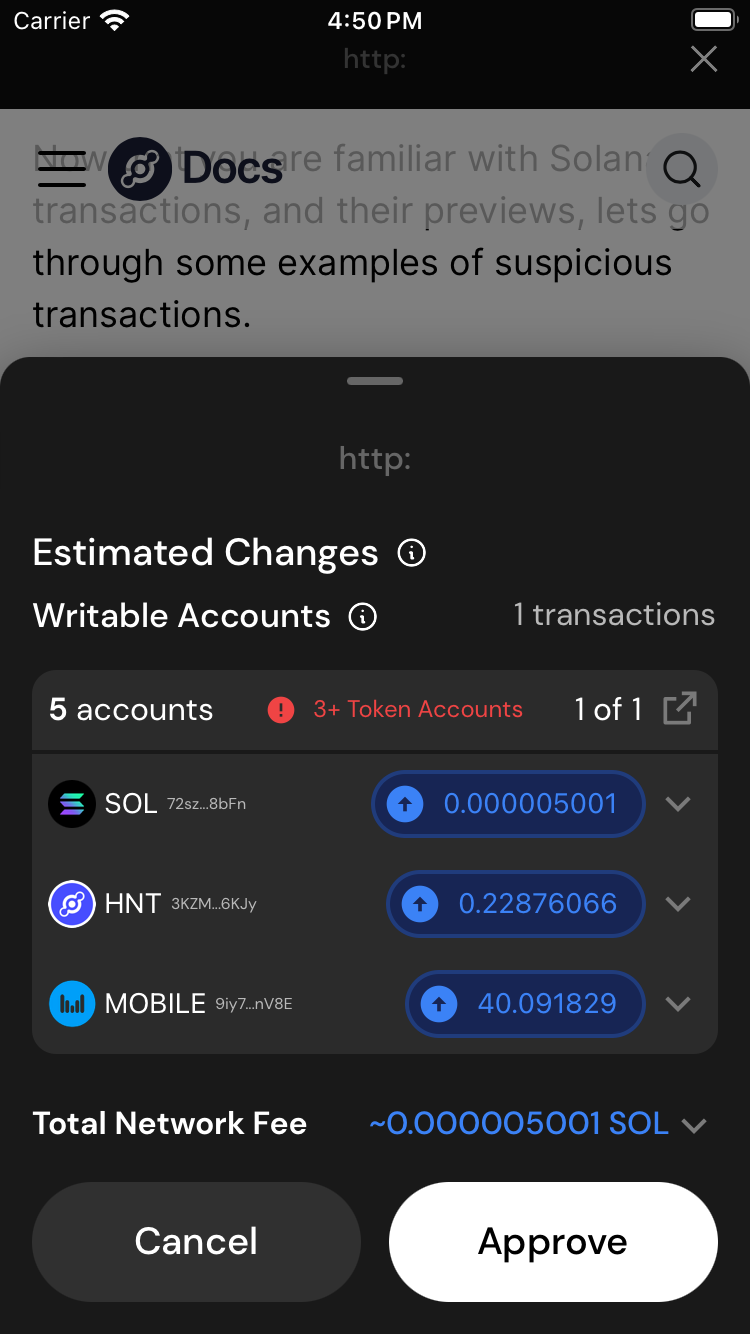Open the Docs search icon
This screenshot has height=1334, width=750.
coord(681,169)
